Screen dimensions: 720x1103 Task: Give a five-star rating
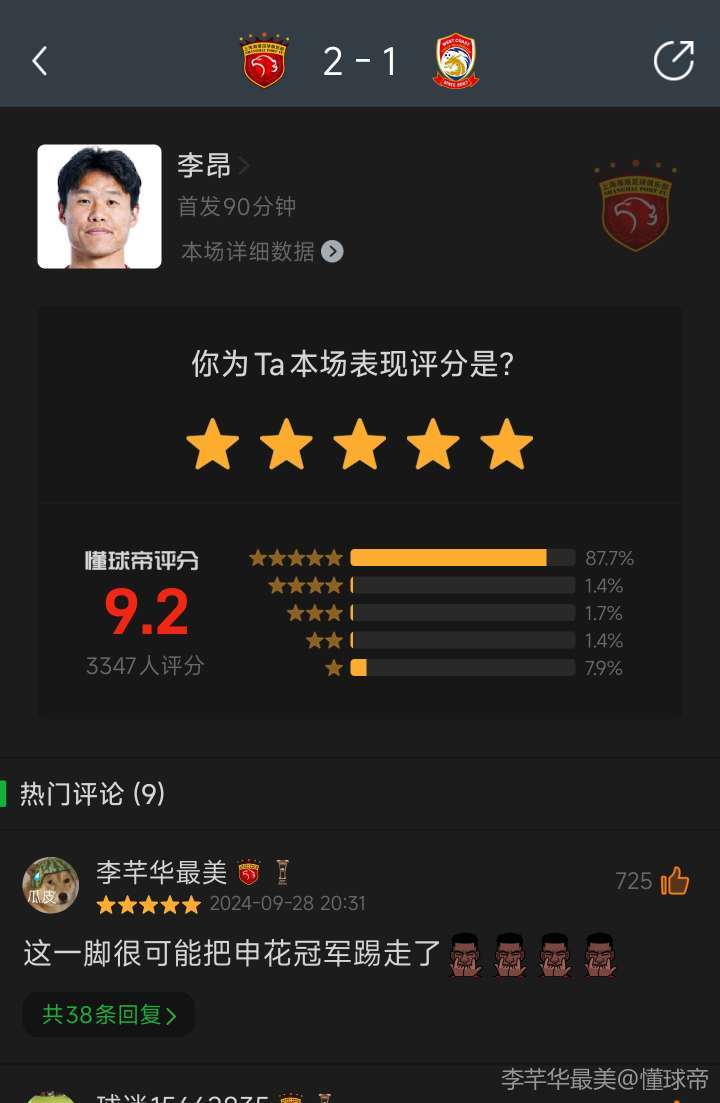coord(506,444)
